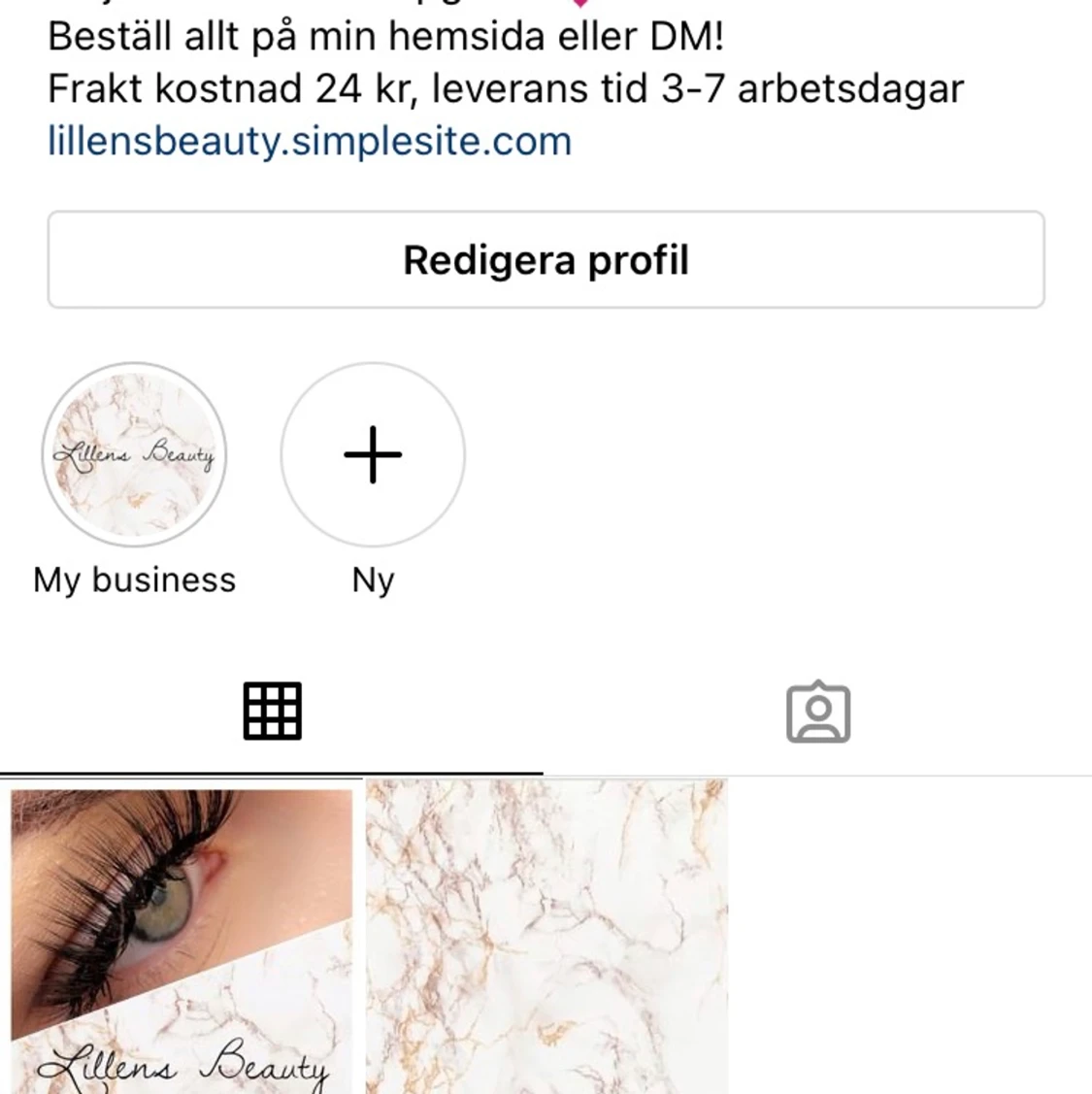Viewport: 1092px width, 1094px height.
Task: Tap the plus icon to add new highlight
Action: (x=373, y=454)
